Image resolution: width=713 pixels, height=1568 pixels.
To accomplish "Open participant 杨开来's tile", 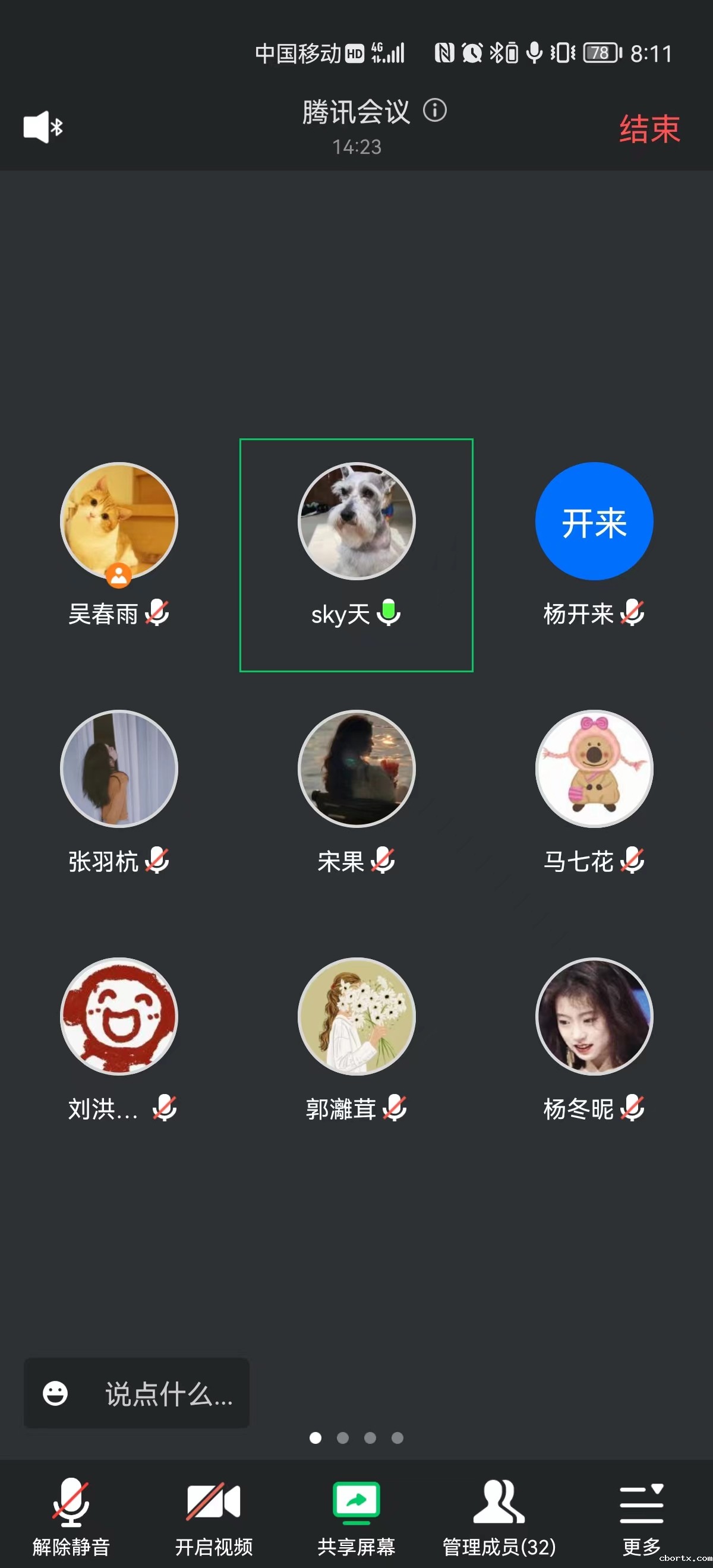I will [594, 521].
